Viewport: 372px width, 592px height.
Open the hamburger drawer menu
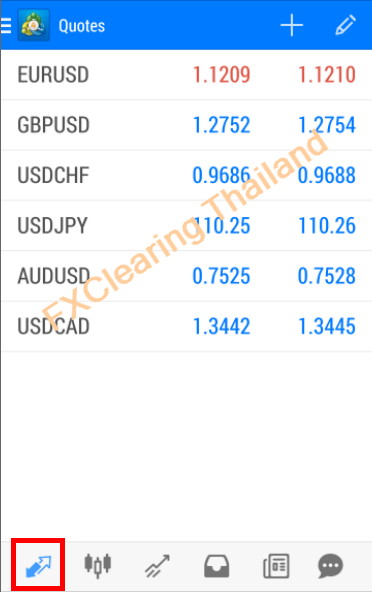coord(6,26)
